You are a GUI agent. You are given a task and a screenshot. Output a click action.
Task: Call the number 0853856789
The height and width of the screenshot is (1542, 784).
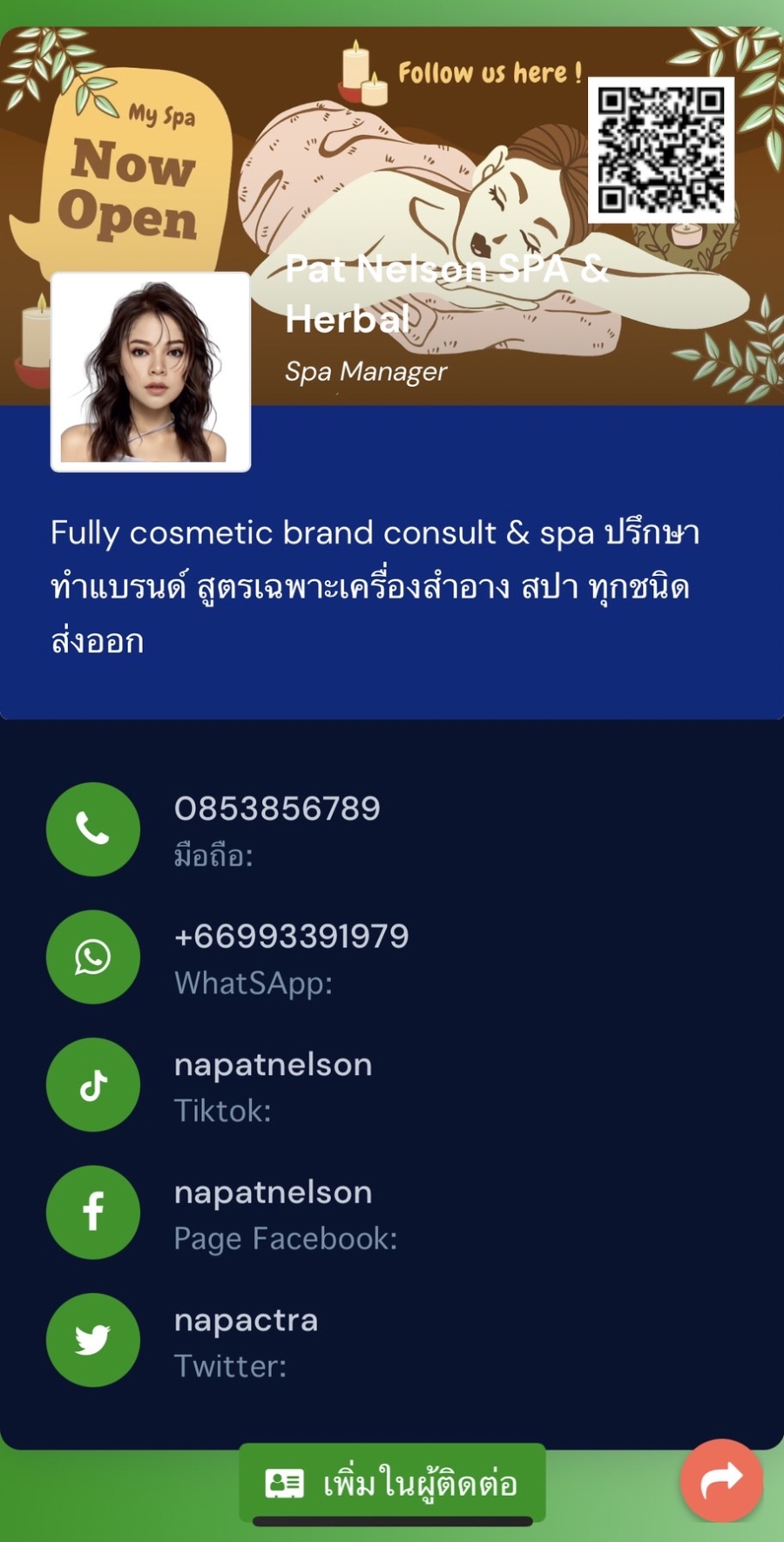pyautogui.click(x=277, y=808)
